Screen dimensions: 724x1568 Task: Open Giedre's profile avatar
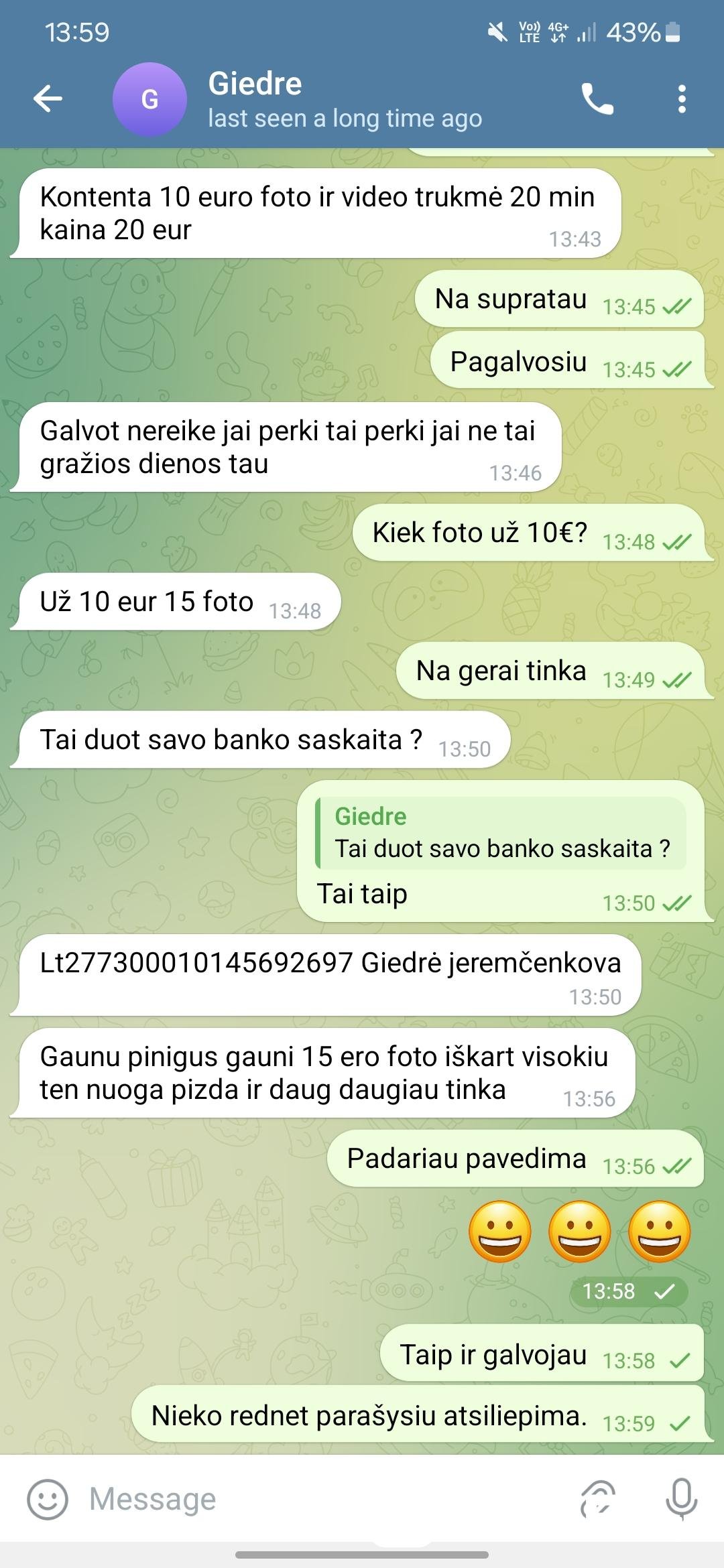pos(149,100)
